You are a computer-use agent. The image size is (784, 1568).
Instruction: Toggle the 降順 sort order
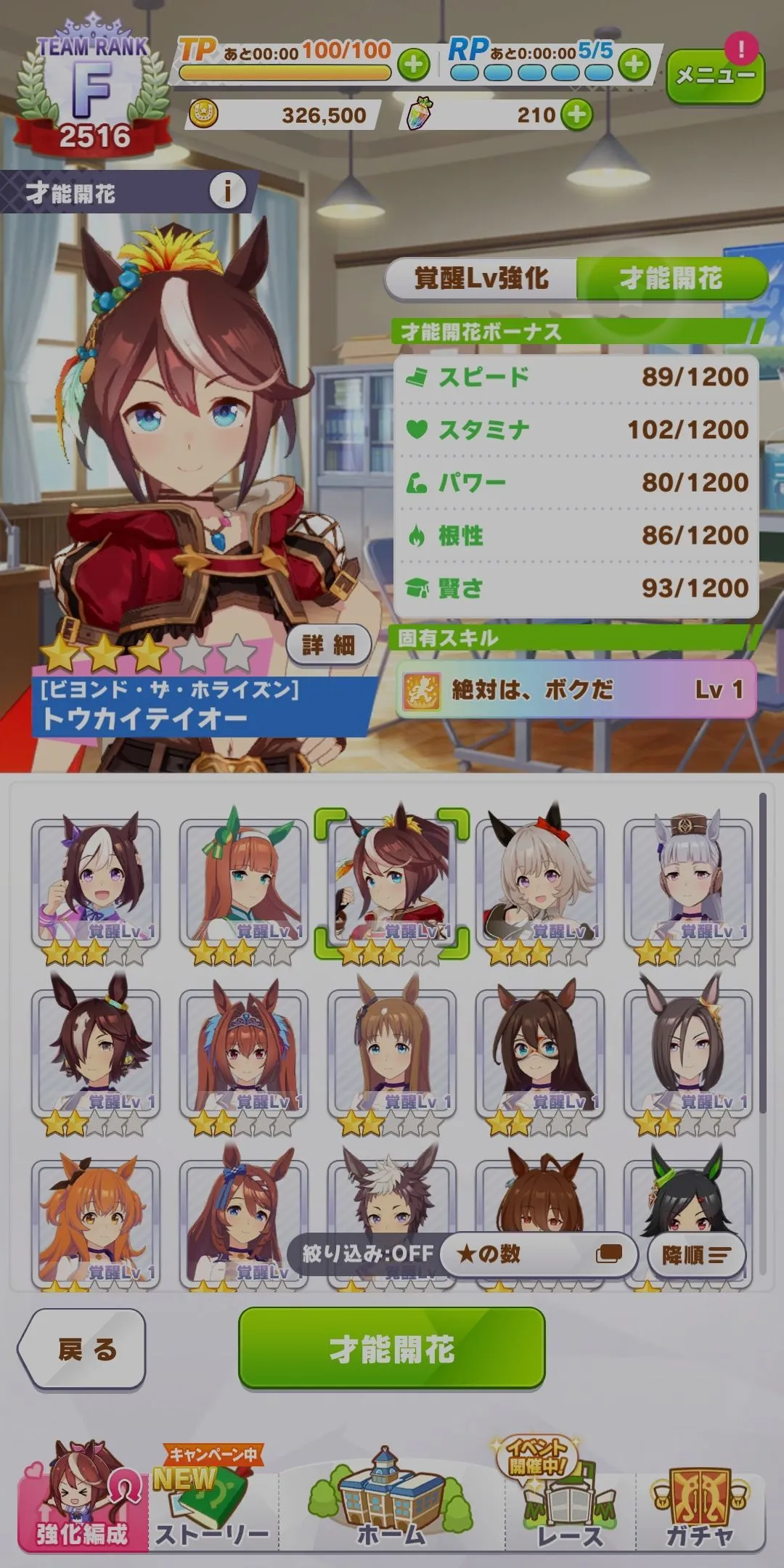(695, 1254)
